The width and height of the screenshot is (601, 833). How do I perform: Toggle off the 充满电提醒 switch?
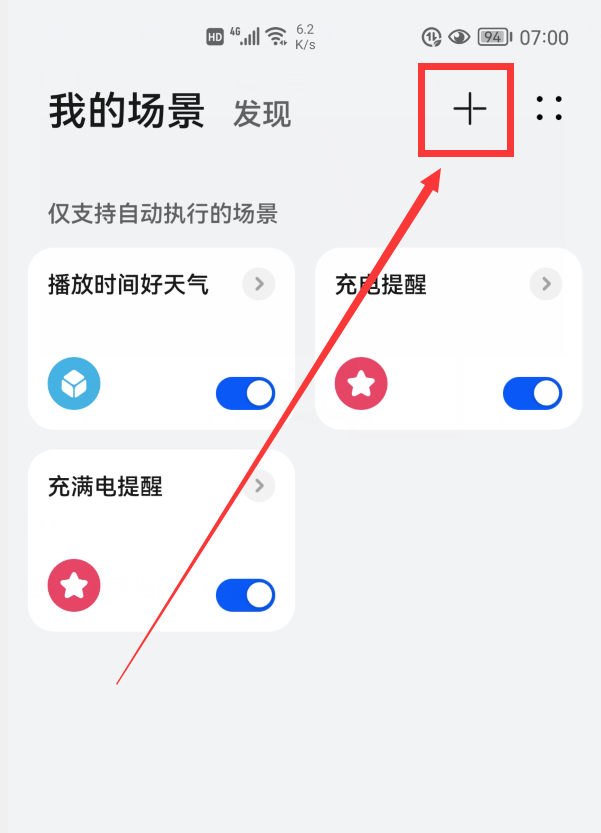pos(245,595)
